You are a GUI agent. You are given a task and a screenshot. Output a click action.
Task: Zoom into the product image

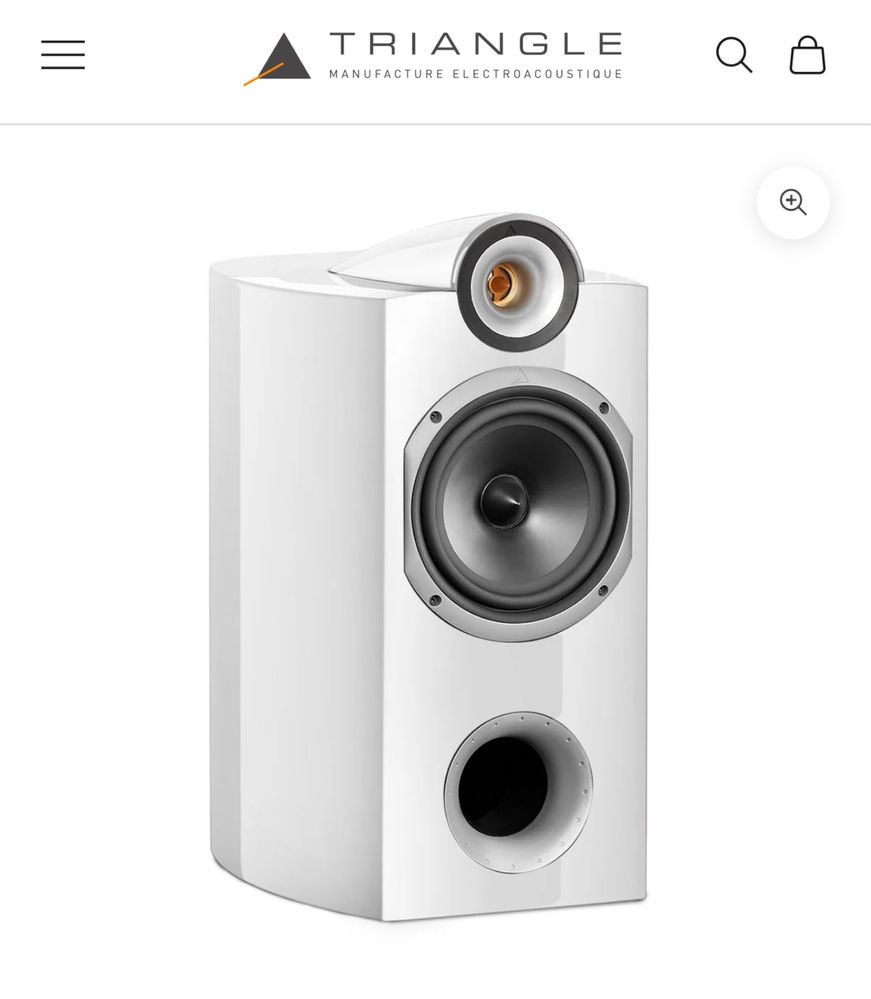793,203
